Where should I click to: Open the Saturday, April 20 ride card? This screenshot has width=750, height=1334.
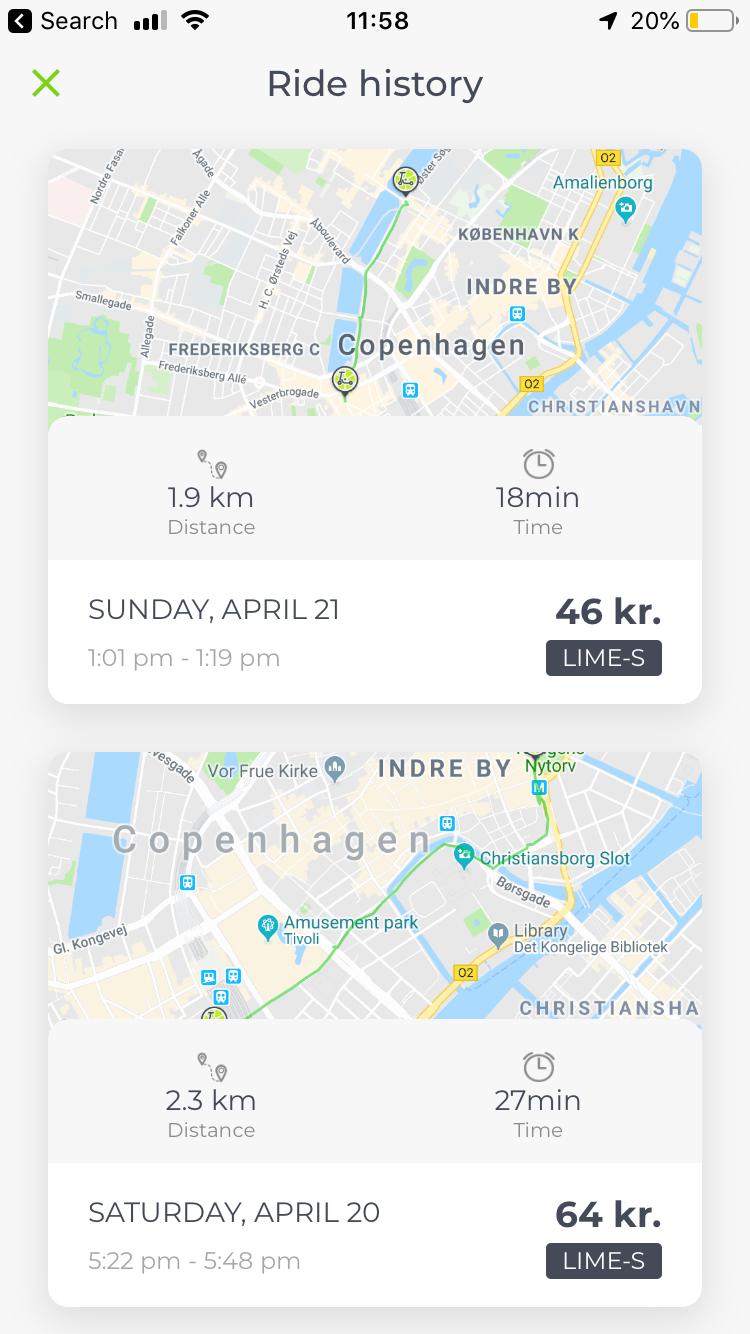[x=374, y=1234]
